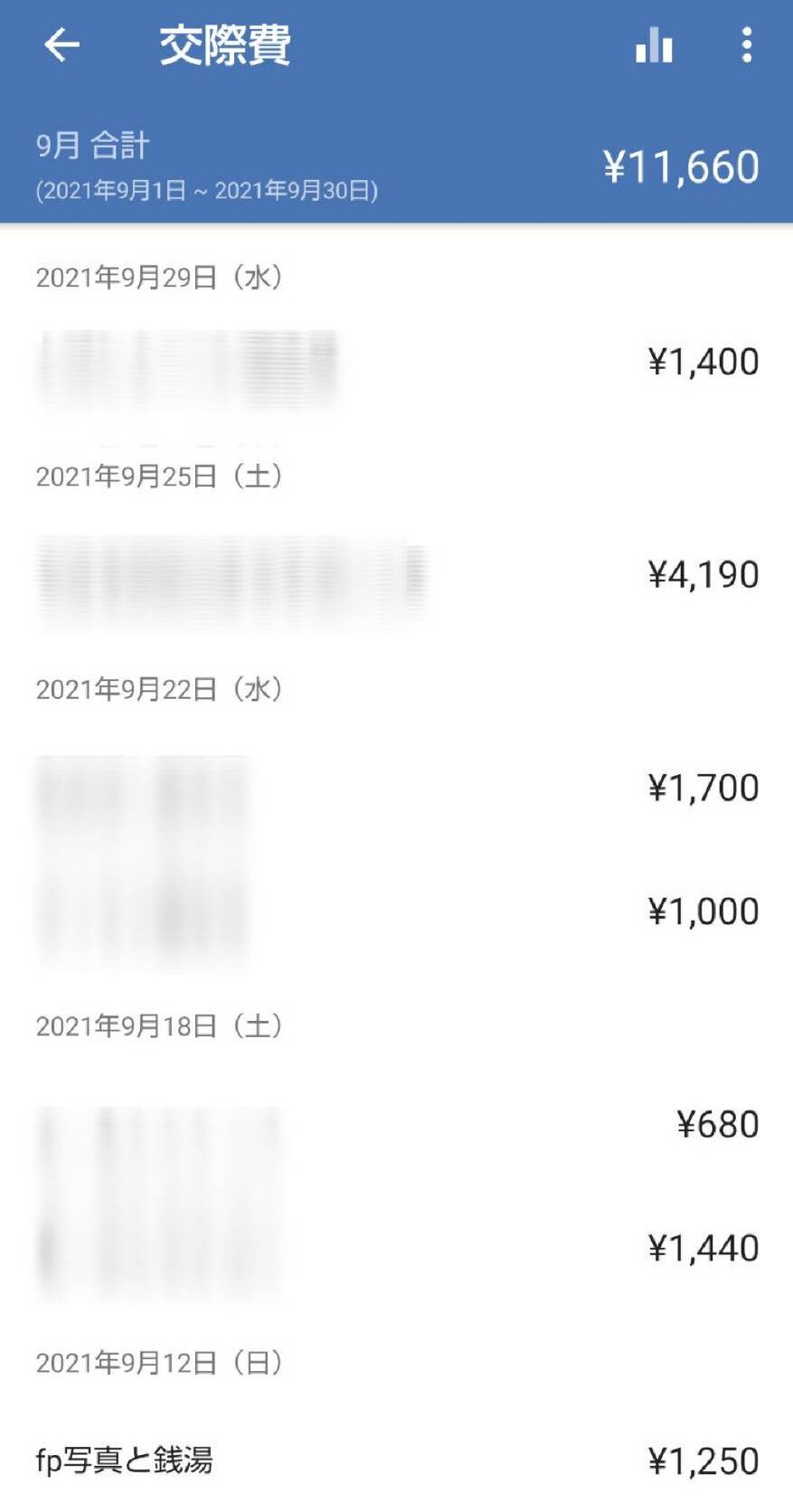793x1512 pixels.
Task: Open the ¥680 expense entry
Action: click(396, 1124)
